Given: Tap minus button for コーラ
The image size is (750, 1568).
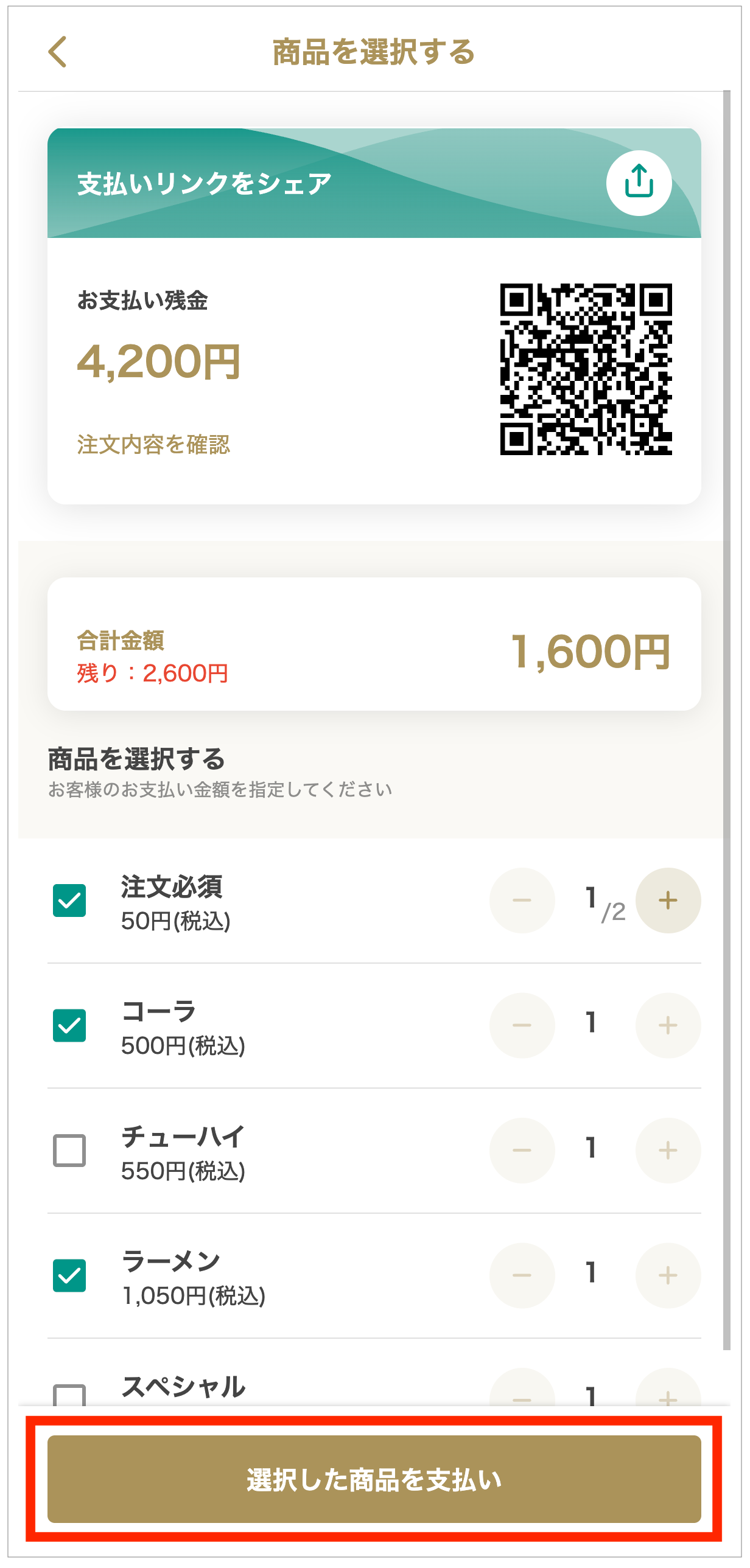Looking at the screenshot, I should [x=522, y=1025].
